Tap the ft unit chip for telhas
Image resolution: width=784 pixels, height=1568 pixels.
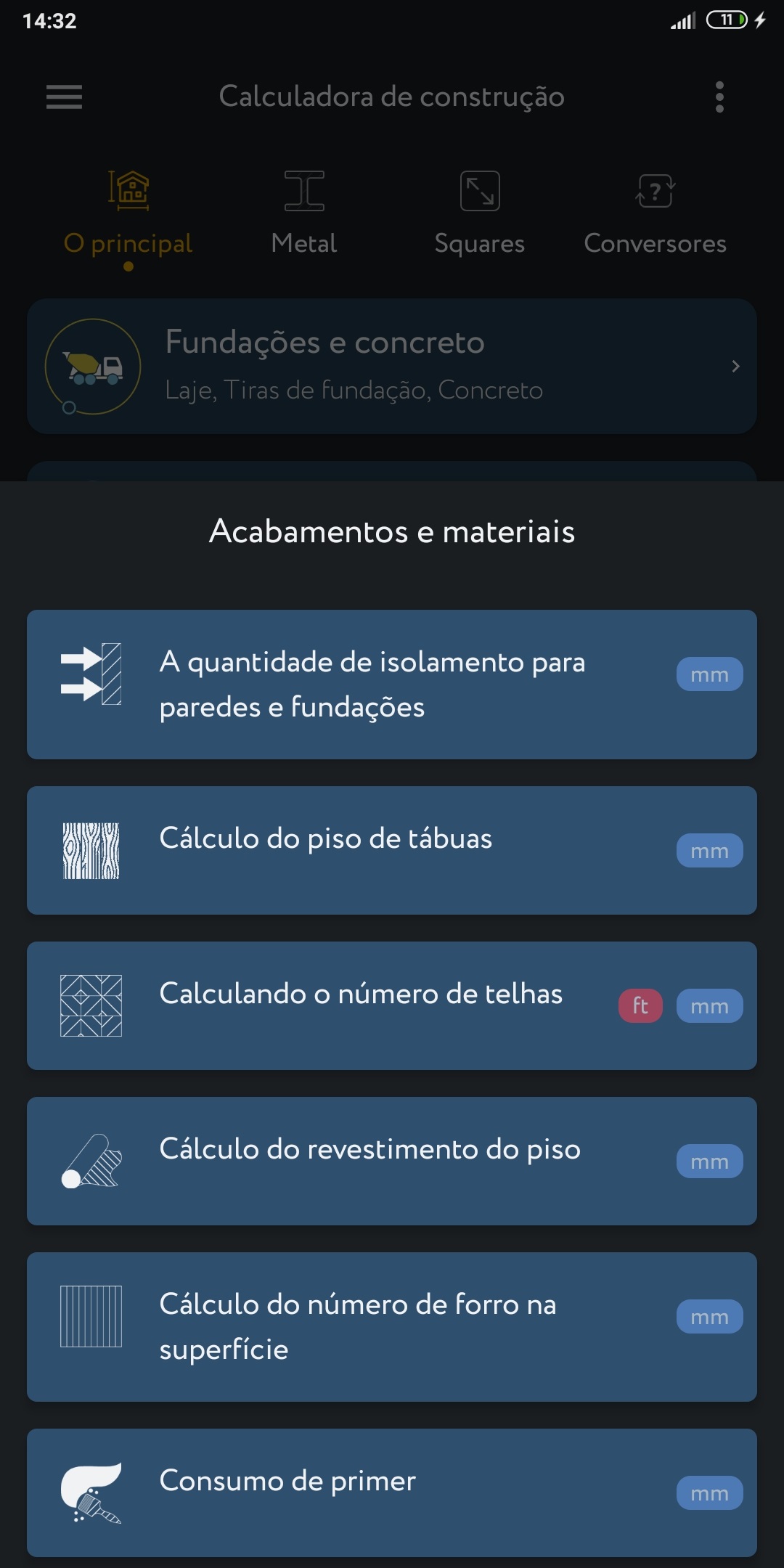[x=640, y=1006]
